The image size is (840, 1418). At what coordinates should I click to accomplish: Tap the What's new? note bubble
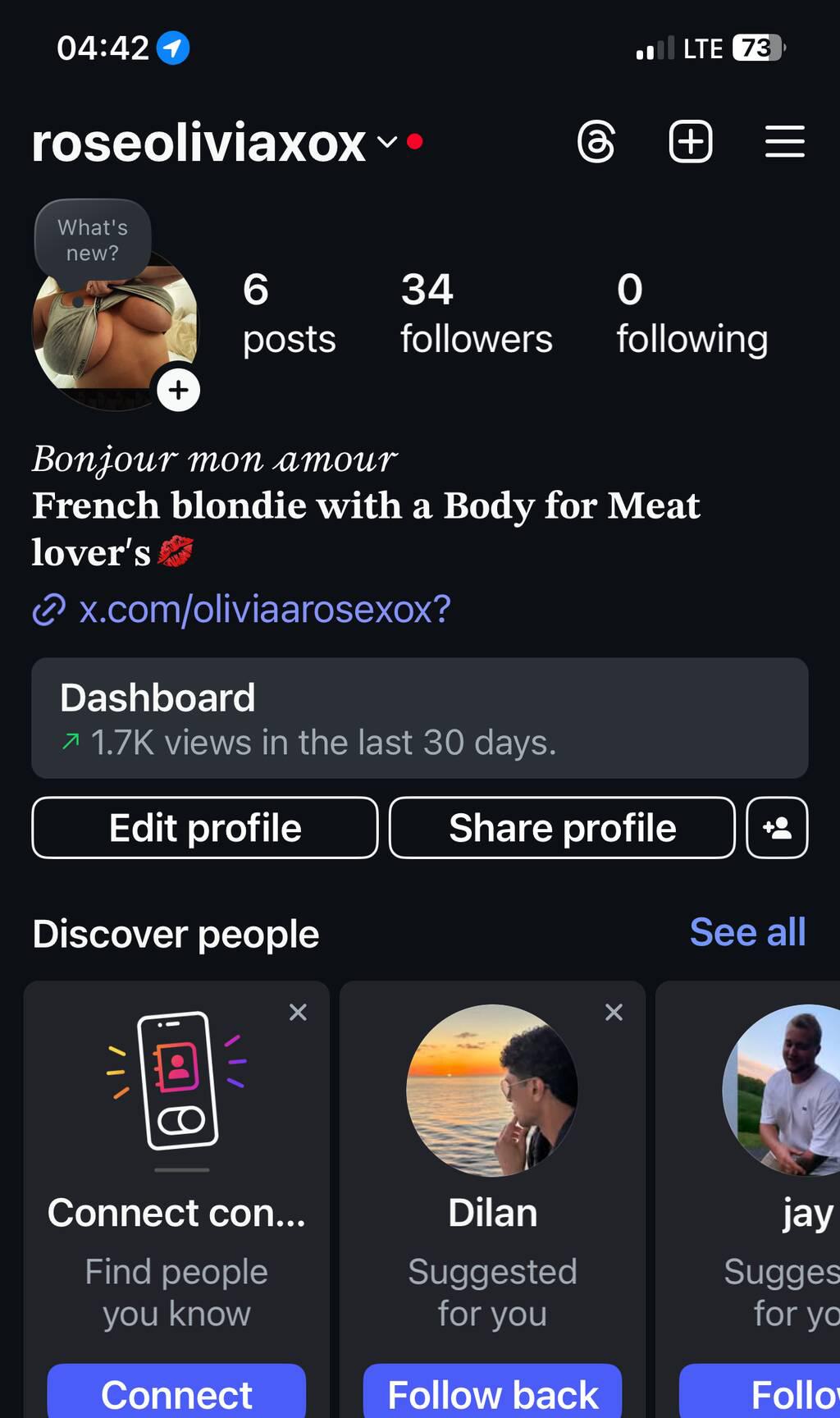93,240
